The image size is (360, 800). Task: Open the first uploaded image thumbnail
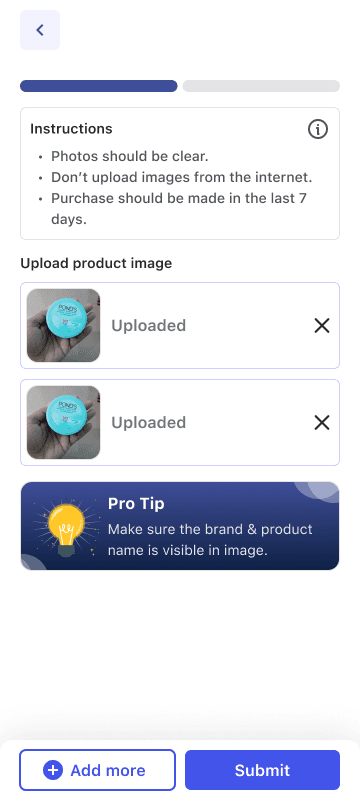pos(63,326)
